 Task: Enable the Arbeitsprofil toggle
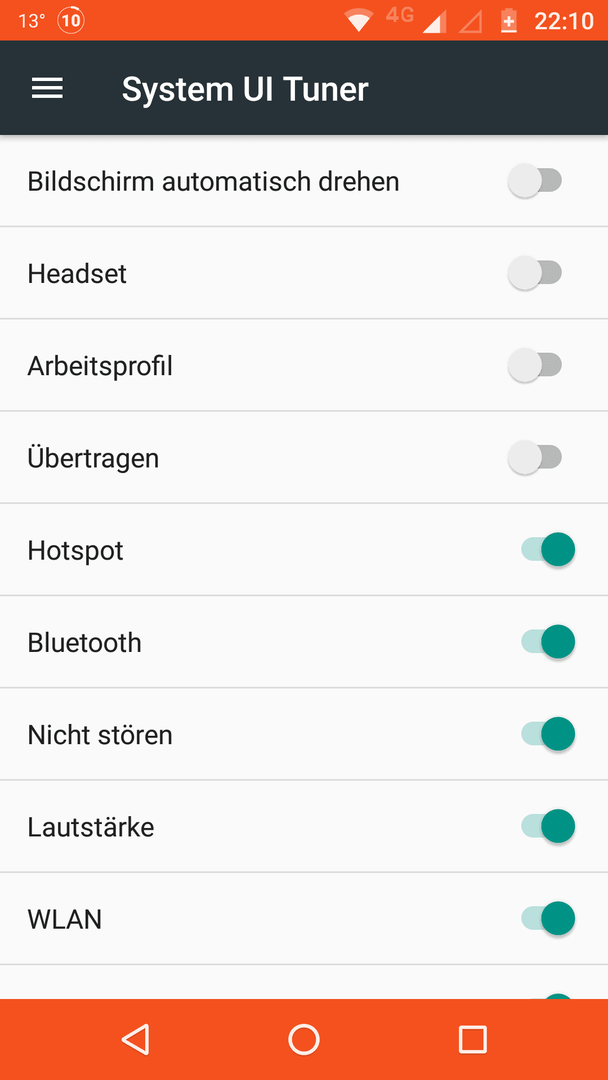click(x=535, y=365)
